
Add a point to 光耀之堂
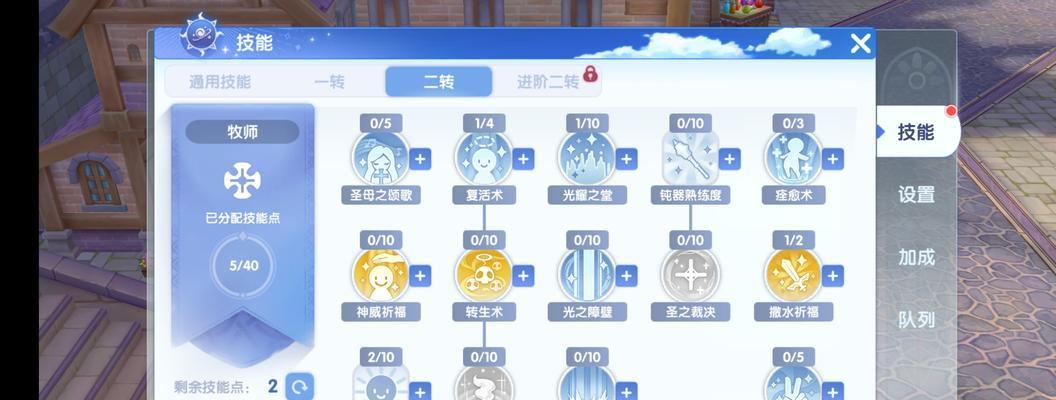point(627,159)
